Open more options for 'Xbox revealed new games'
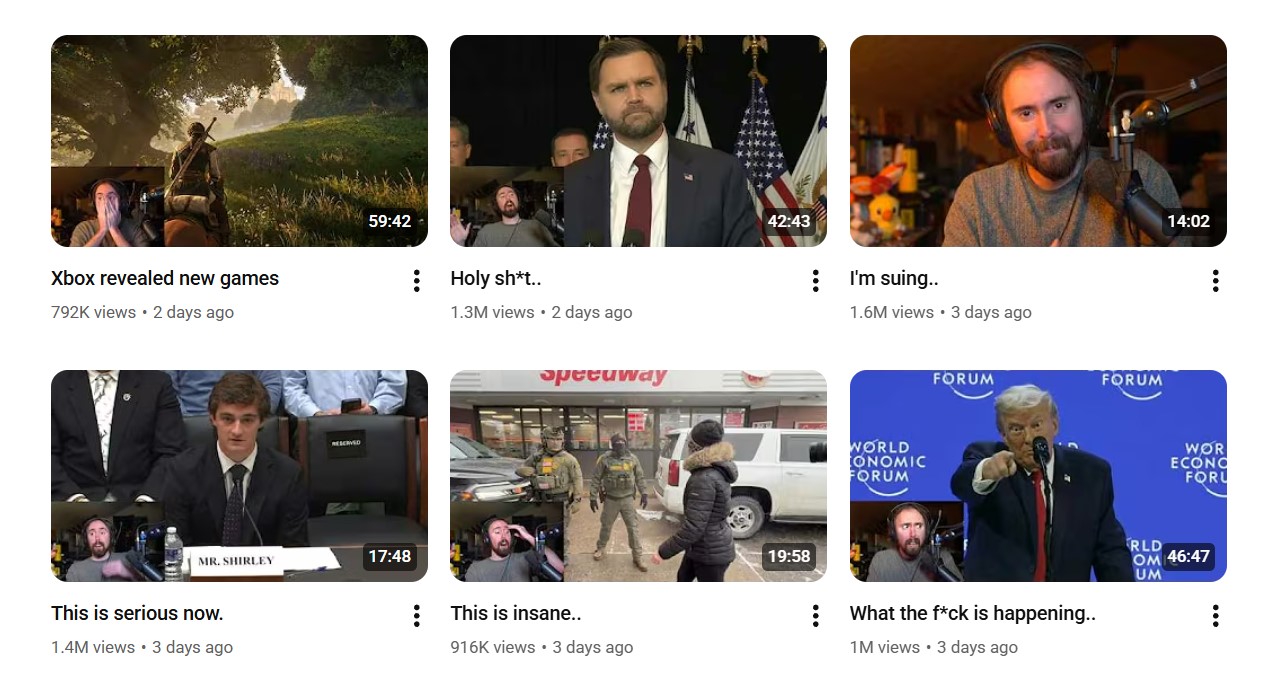The image size is (1267, 698). click(416, 281)
